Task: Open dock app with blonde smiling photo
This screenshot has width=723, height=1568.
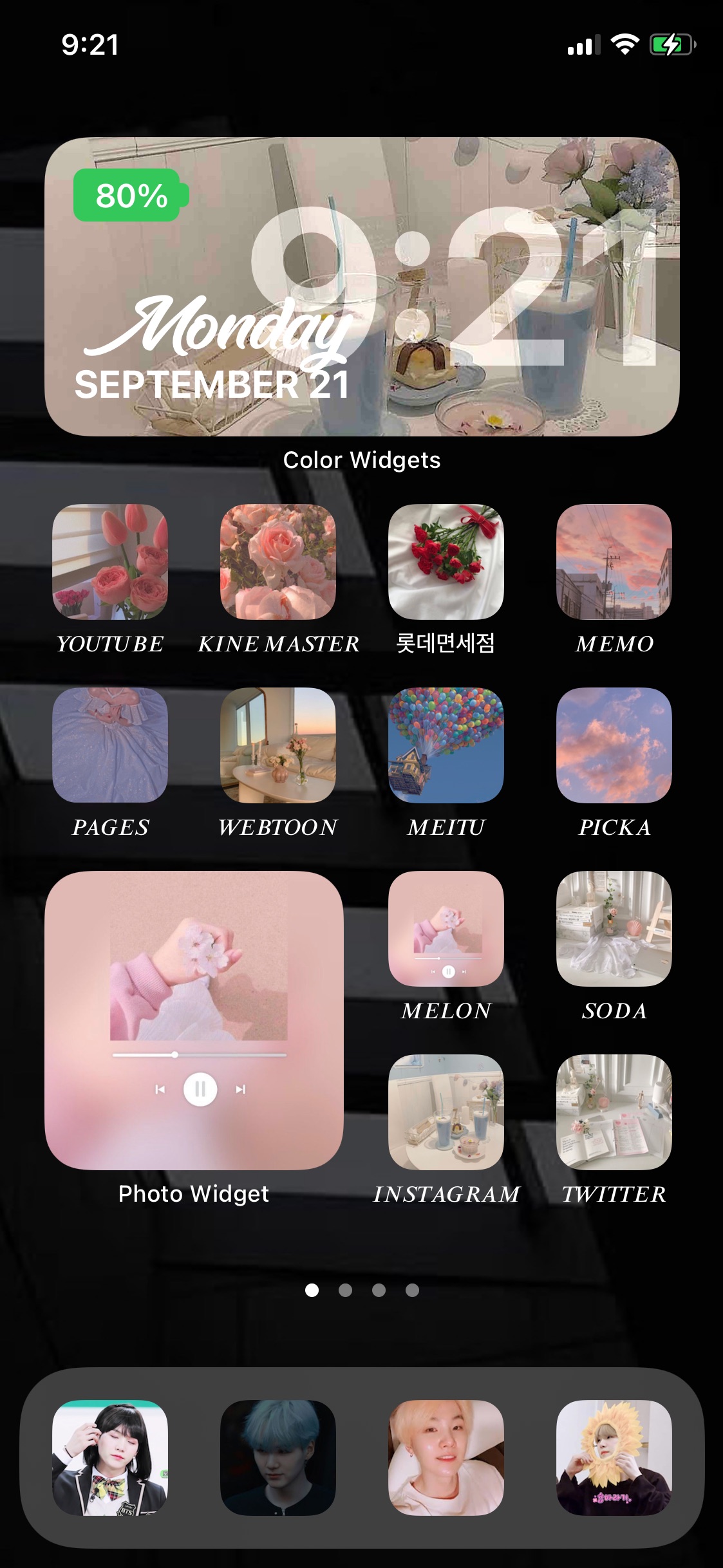Action: pos(446,1458)
